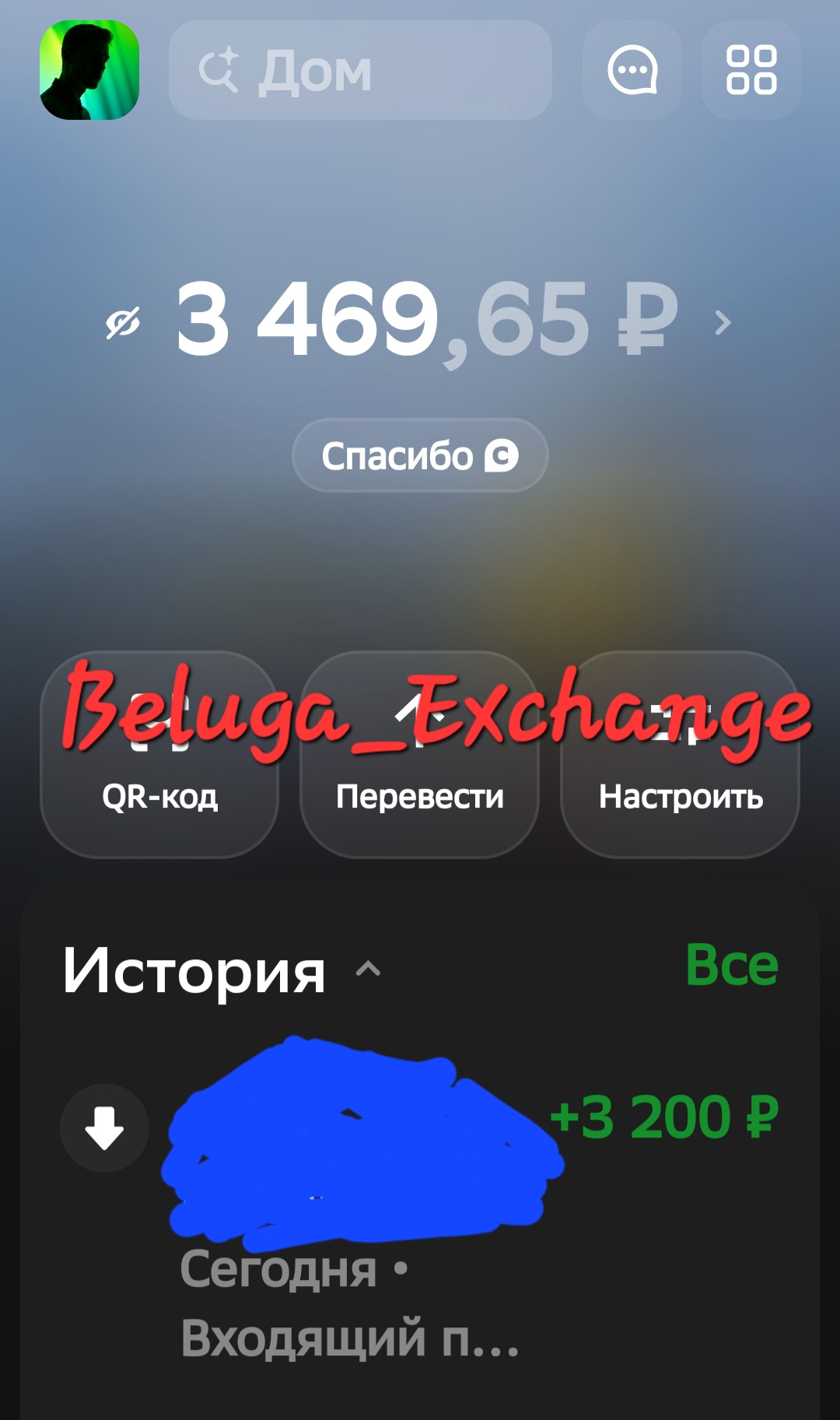The image size is (840, 1420).
Task: Toggle balance visibility with crossed-eye icon
Action: tap(124, 321)
